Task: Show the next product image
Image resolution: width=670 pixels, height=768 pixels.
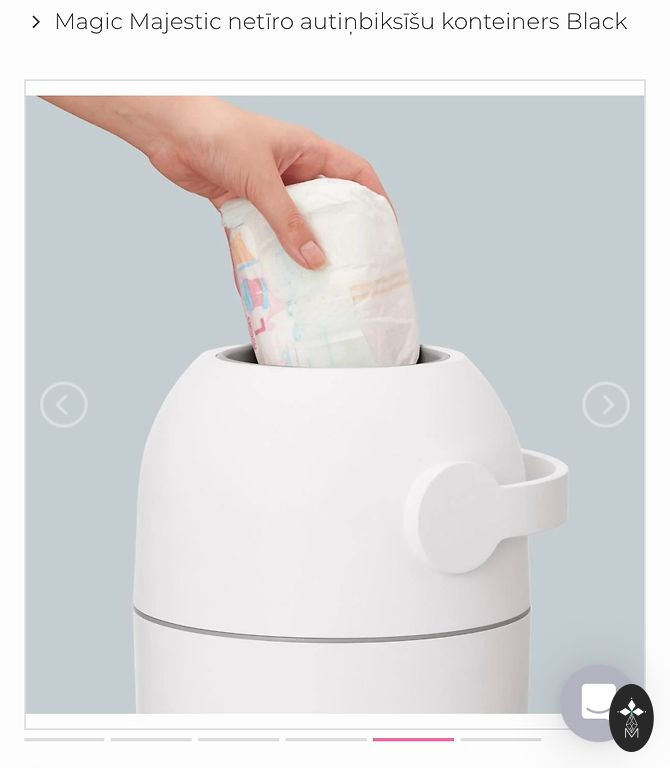Action: click(606, 405)
